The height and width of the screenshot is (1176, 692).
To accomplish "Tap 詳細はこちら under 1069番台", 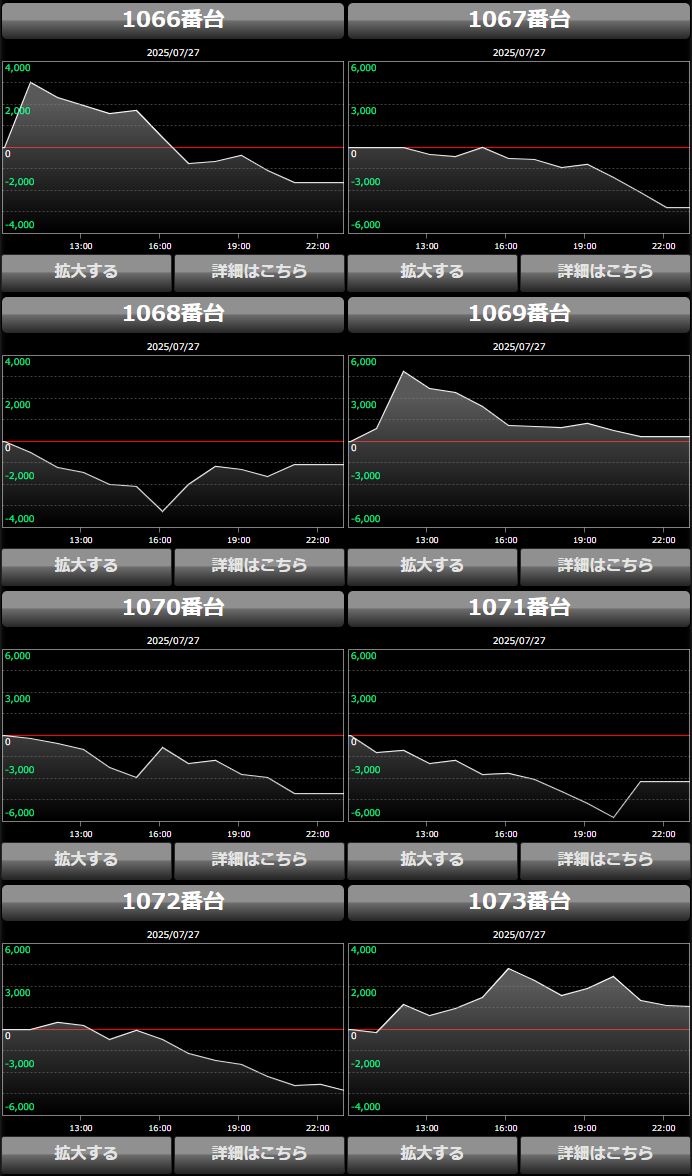I will coord(606,567).
